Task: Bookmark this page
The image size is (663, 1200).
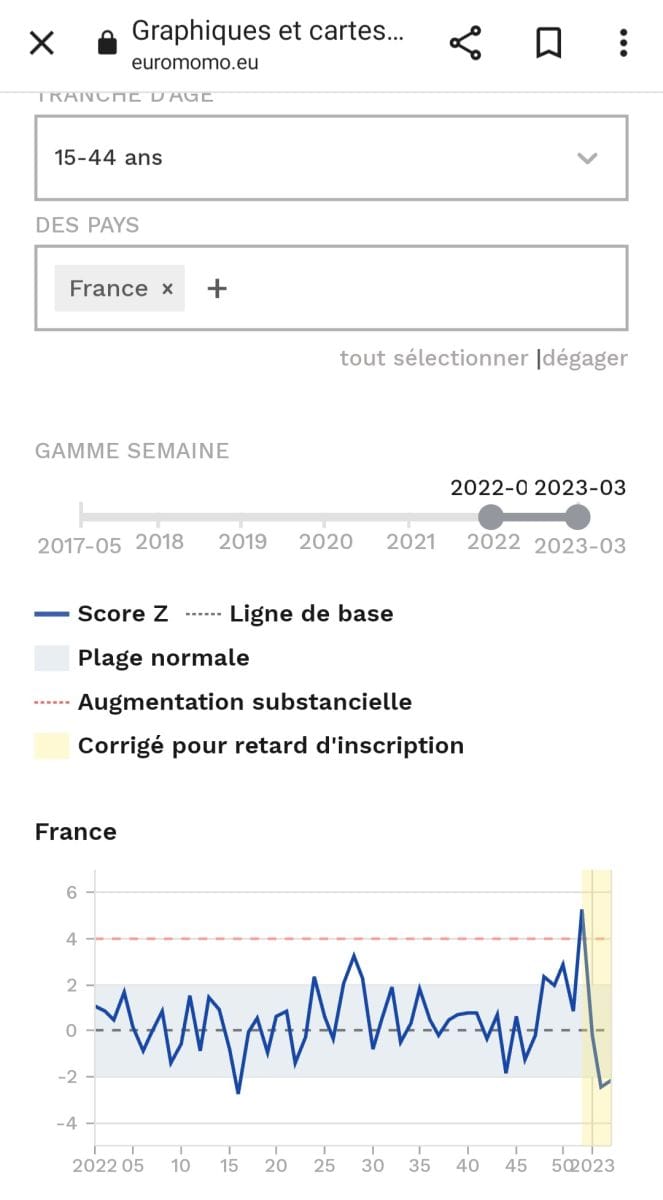Action: click(548, 43)
